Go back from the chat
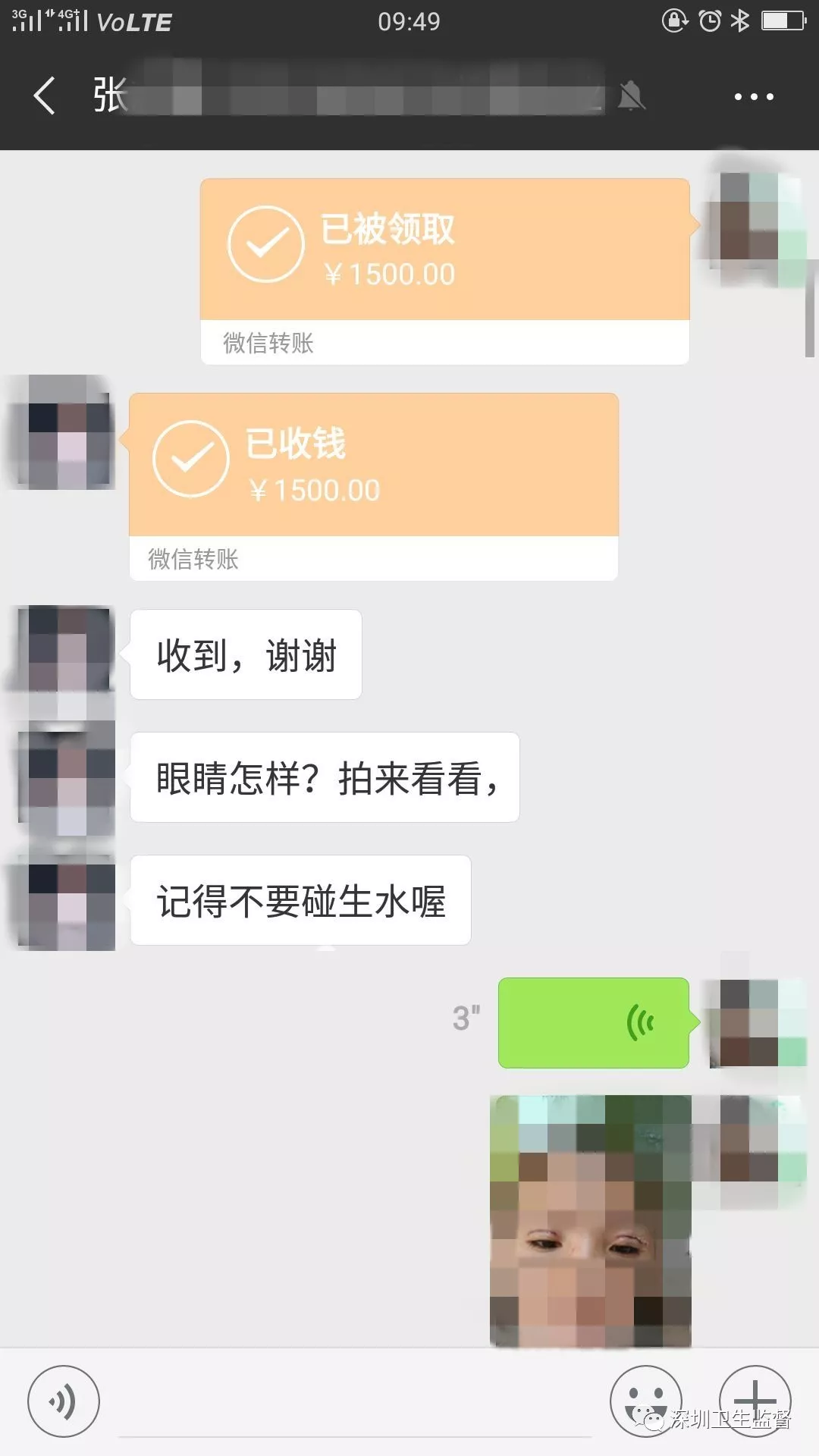Image resolution: width=819 pixels, height=1456 pixels. [x=44, y=96]
